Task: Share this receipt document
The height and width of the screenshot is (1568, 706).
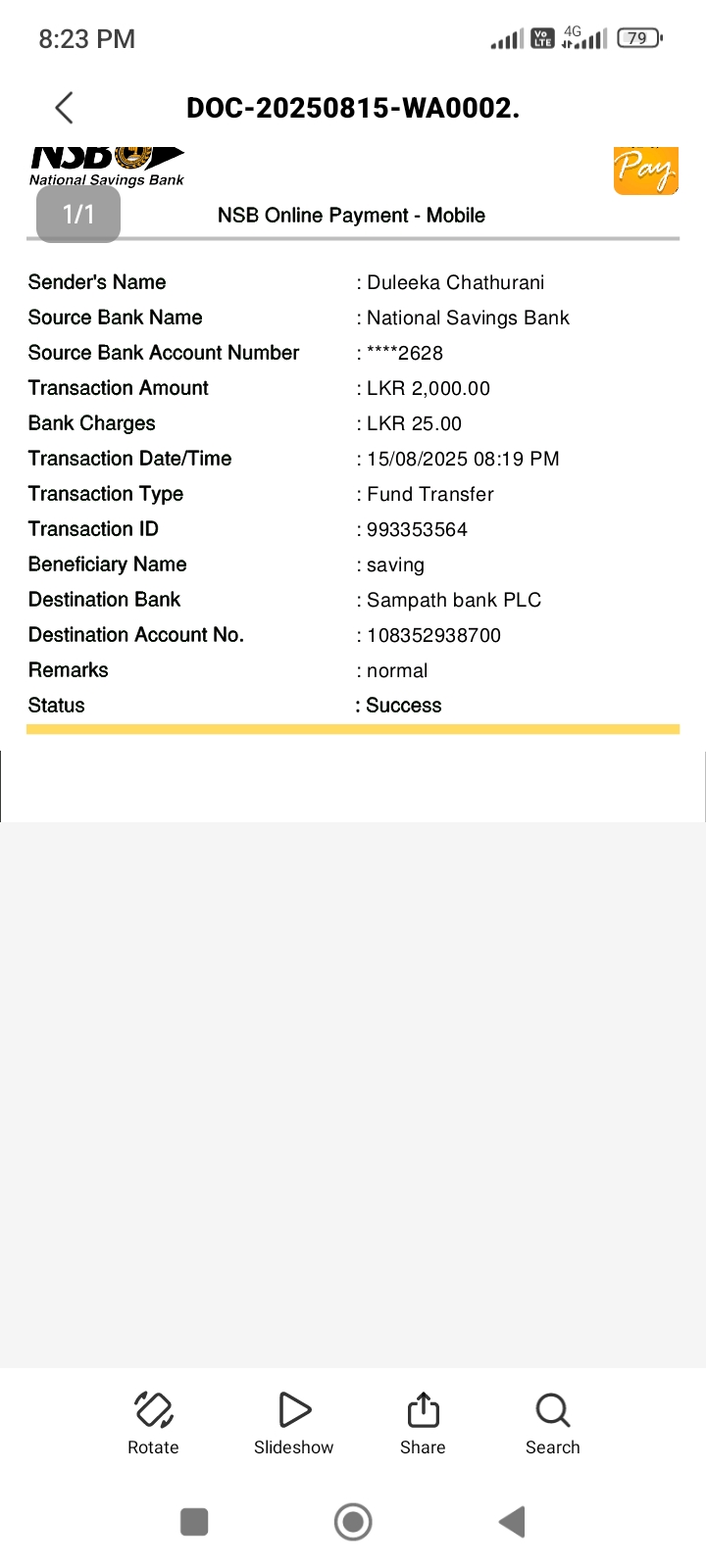Action: [x=423, y=1421]
